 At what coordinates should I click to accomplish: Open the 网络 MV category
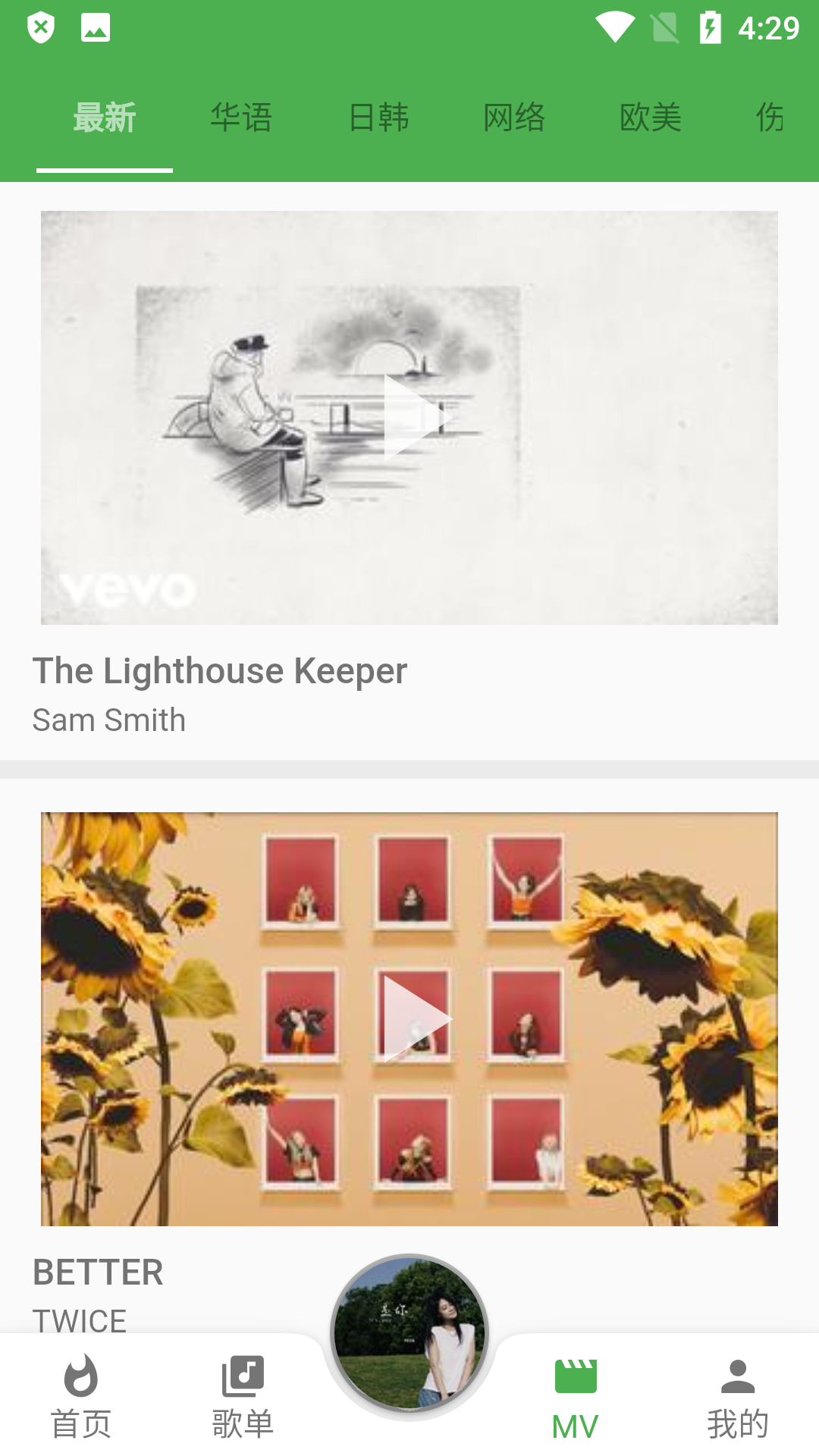514,118
